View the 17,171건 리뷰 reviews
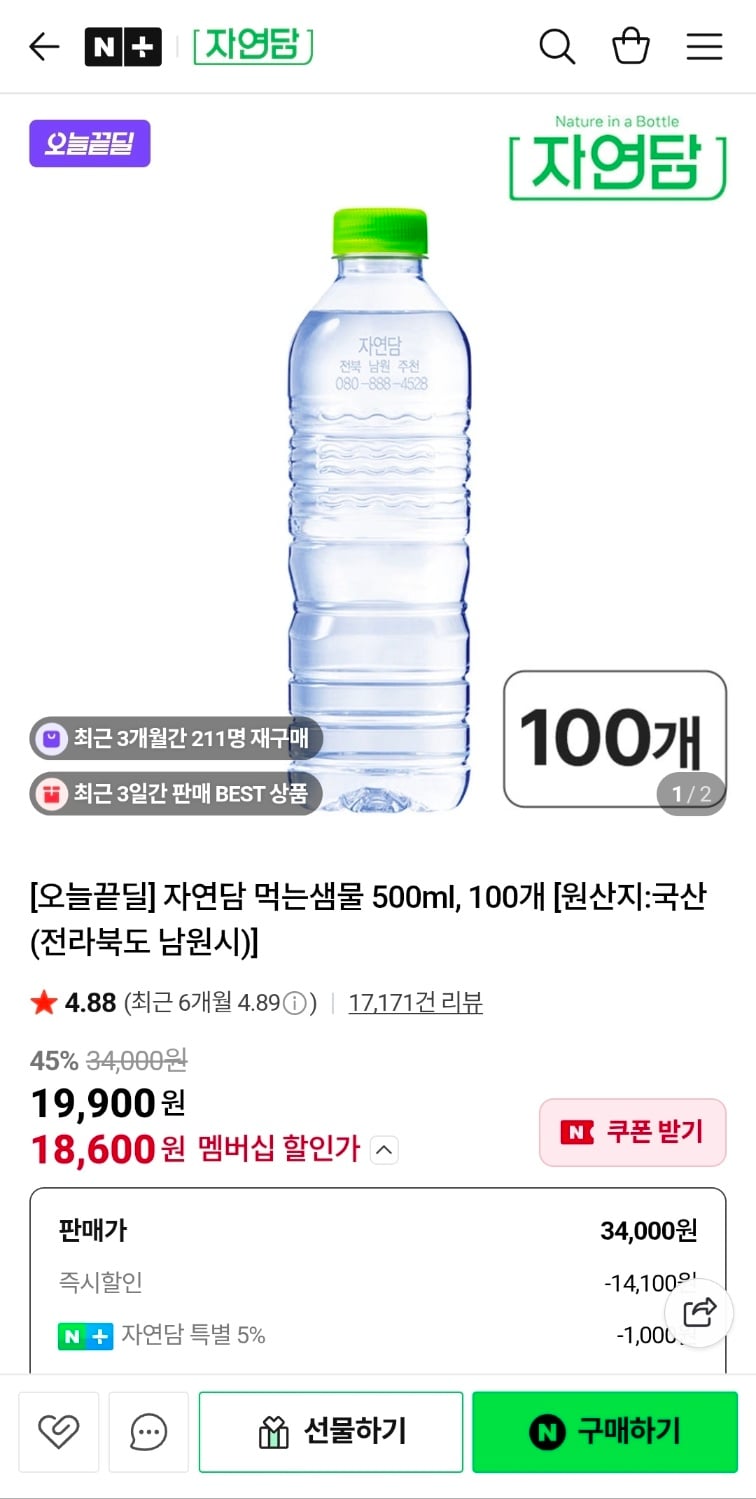 coord(415,1003)
